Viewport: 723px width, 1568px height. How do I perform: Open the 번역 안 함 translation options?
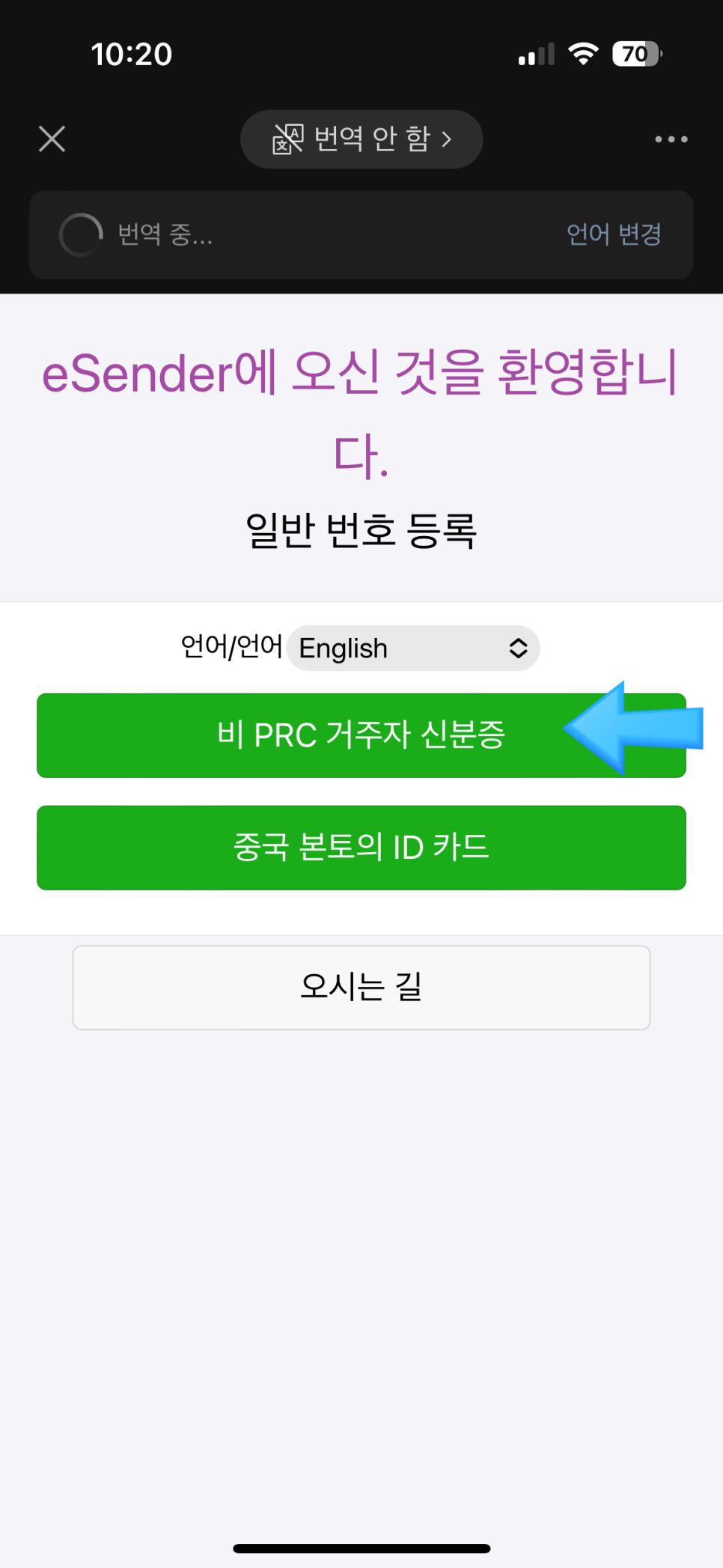pyautogui.click(x=361, y=139)
